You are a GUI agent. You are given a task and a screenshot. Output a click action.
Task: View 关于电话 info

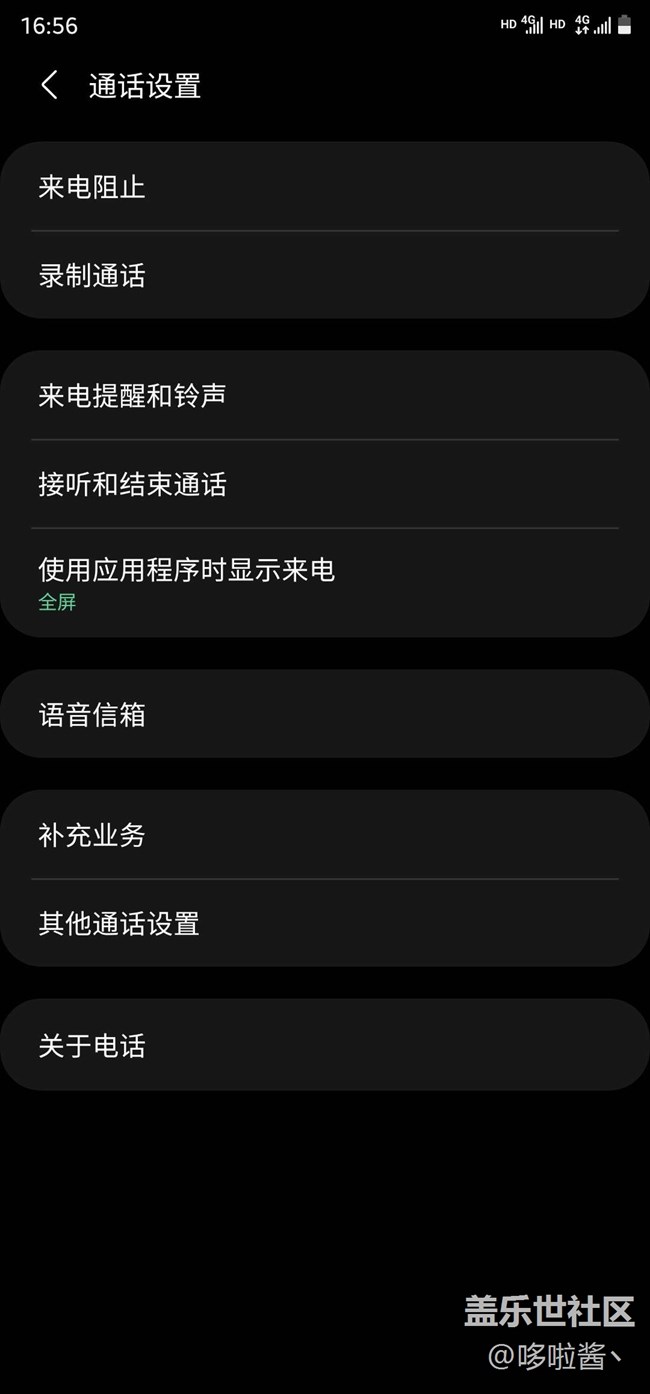[324, 1045]
